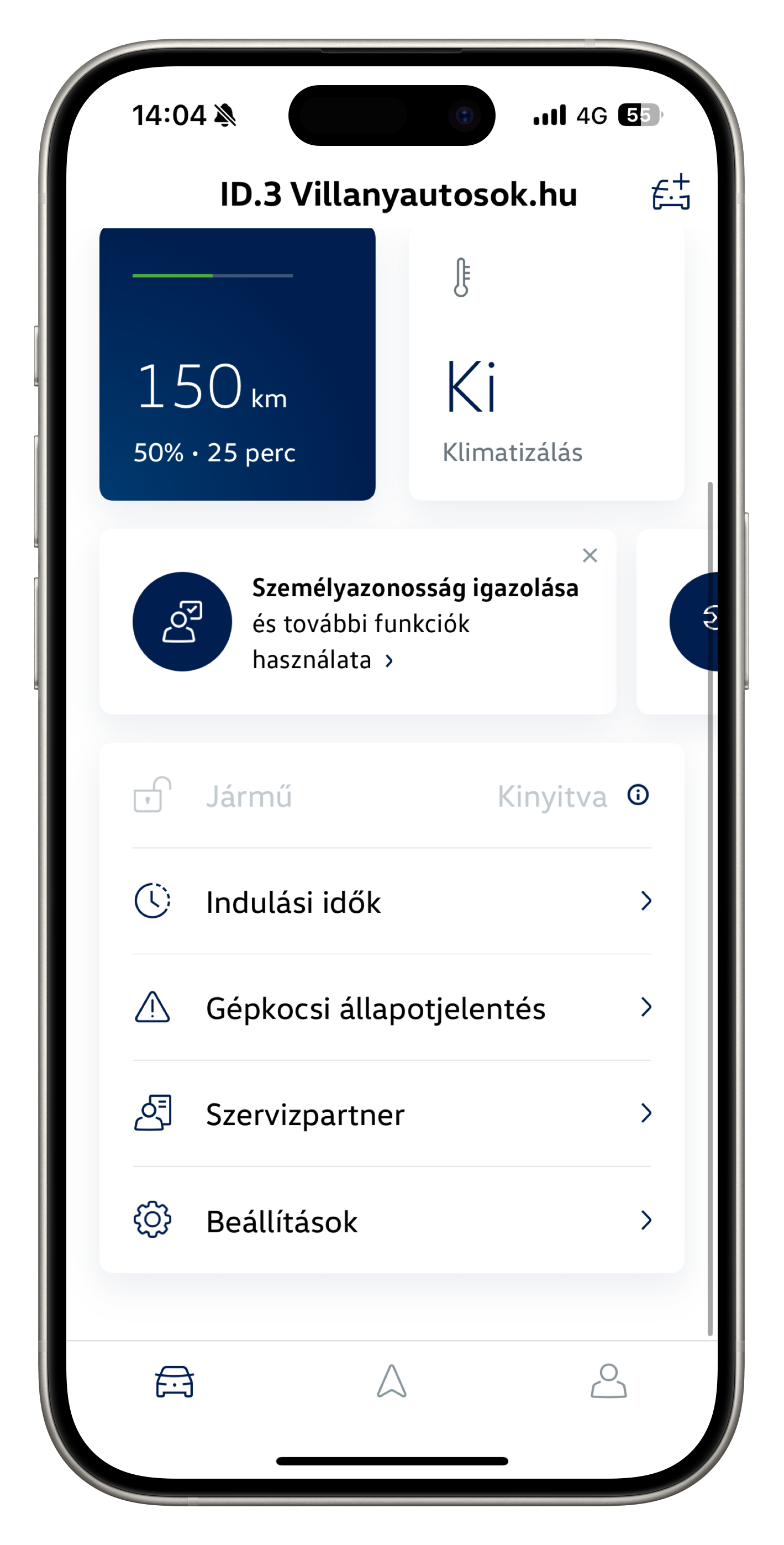Viewport: 784px width, 1545px height.
Task: Switch to the profile tab
Action: coord(608,1381)
